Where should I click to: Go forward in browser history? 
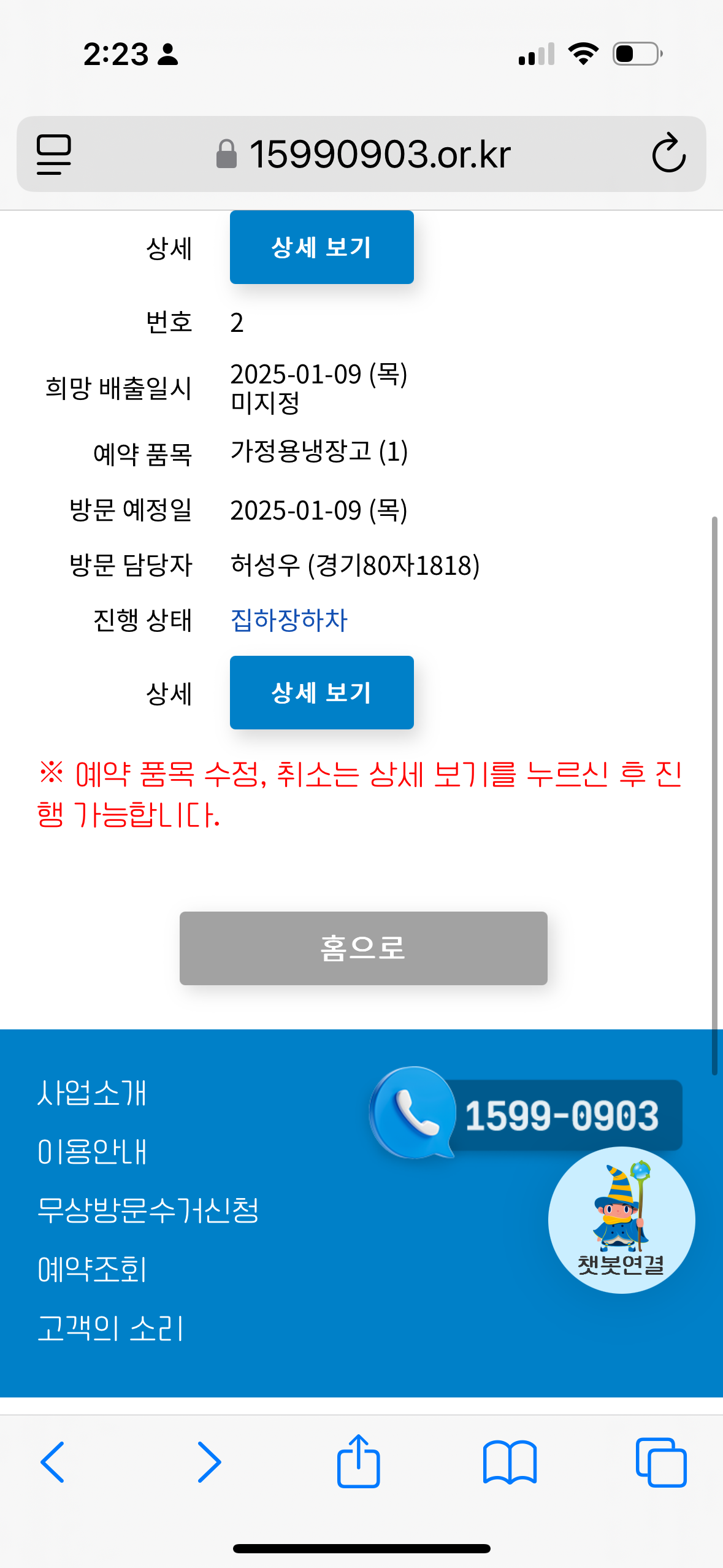point(208,1462)
